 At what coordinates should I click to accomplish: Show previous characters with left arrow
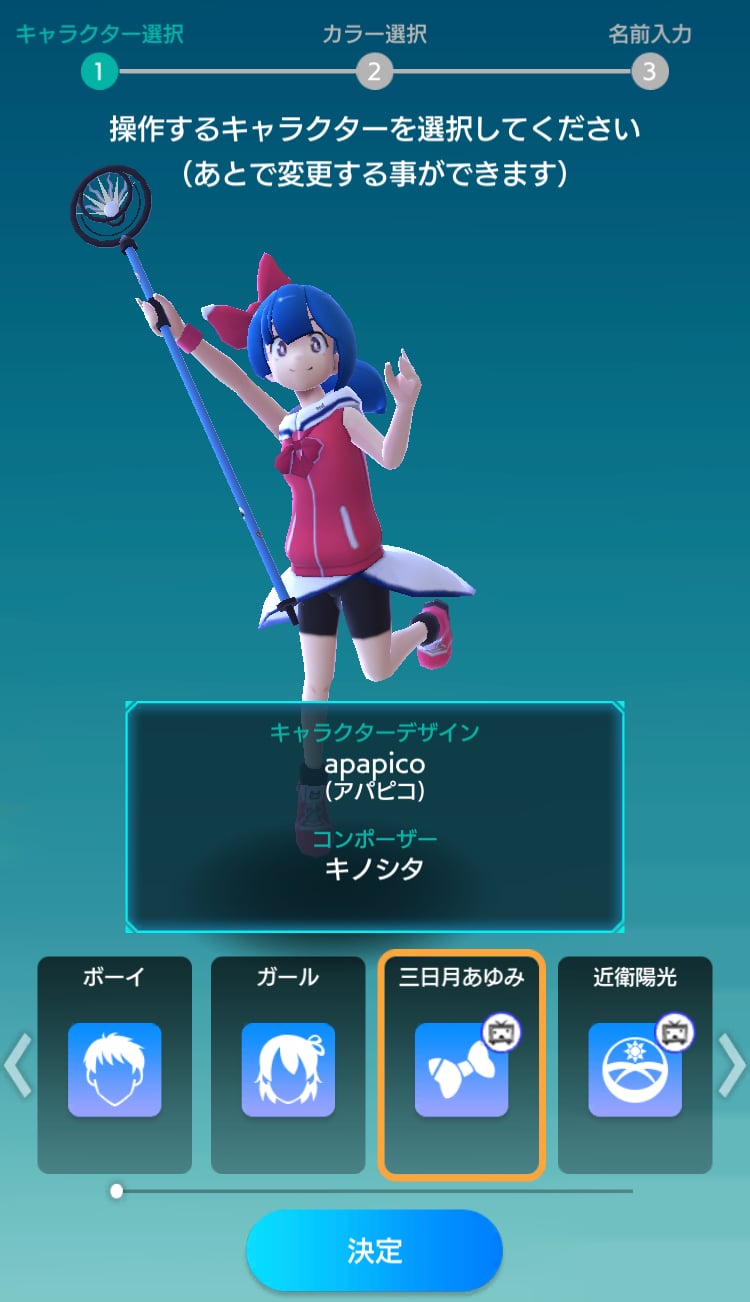click(17, 1064)
